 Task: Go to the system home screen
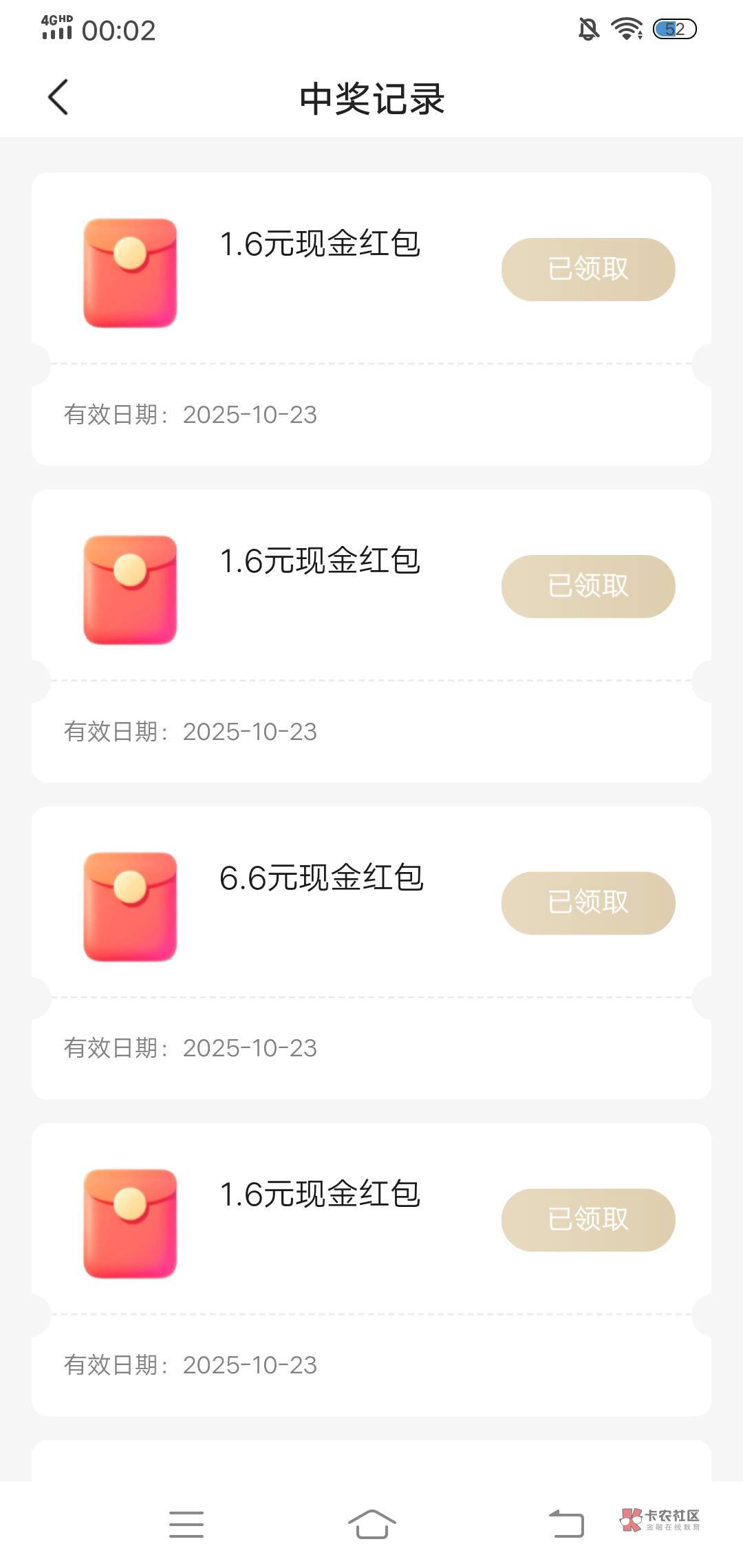pos(371,1524)
